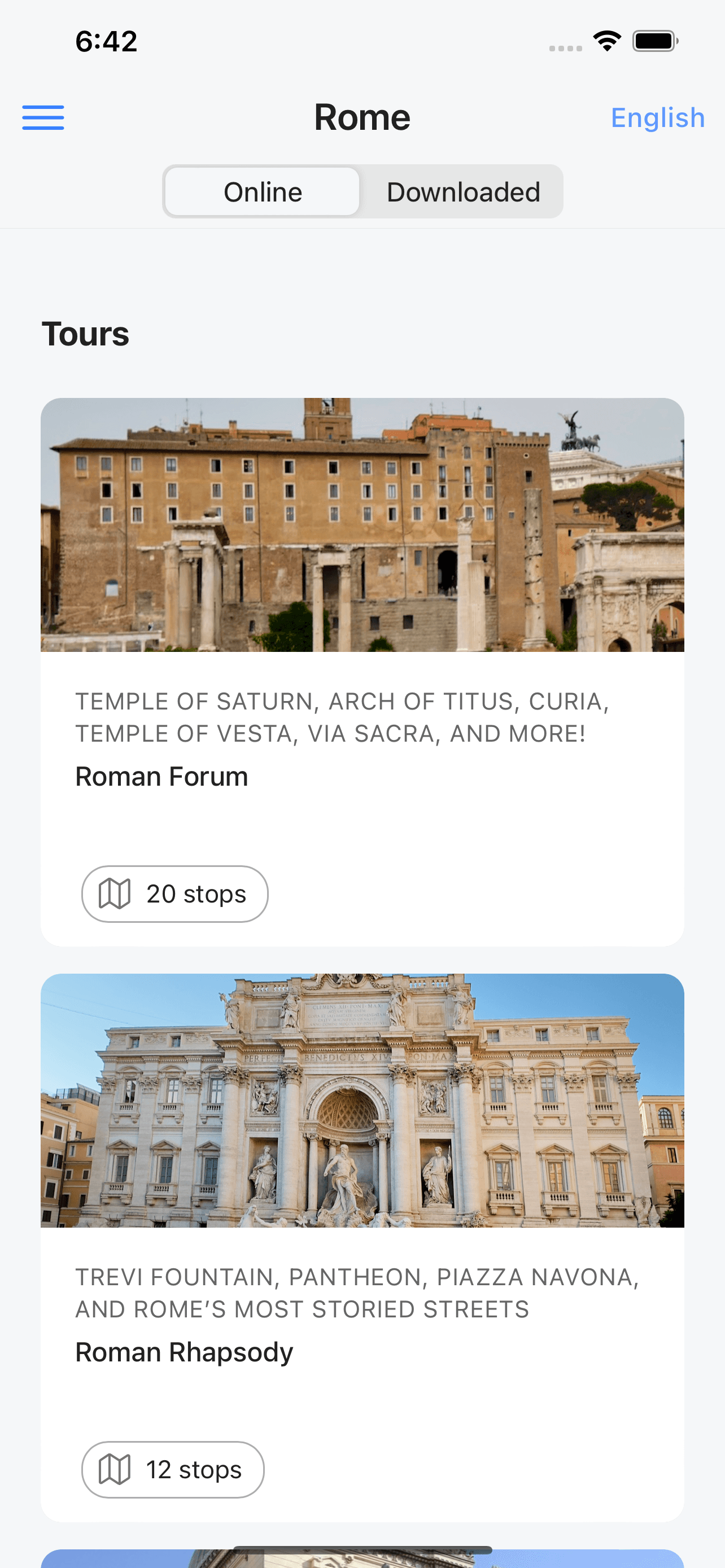This screenshot has height=1568, width=725.
Task: Switch to the Downloaded tab
Action: (x=462, y=191)
